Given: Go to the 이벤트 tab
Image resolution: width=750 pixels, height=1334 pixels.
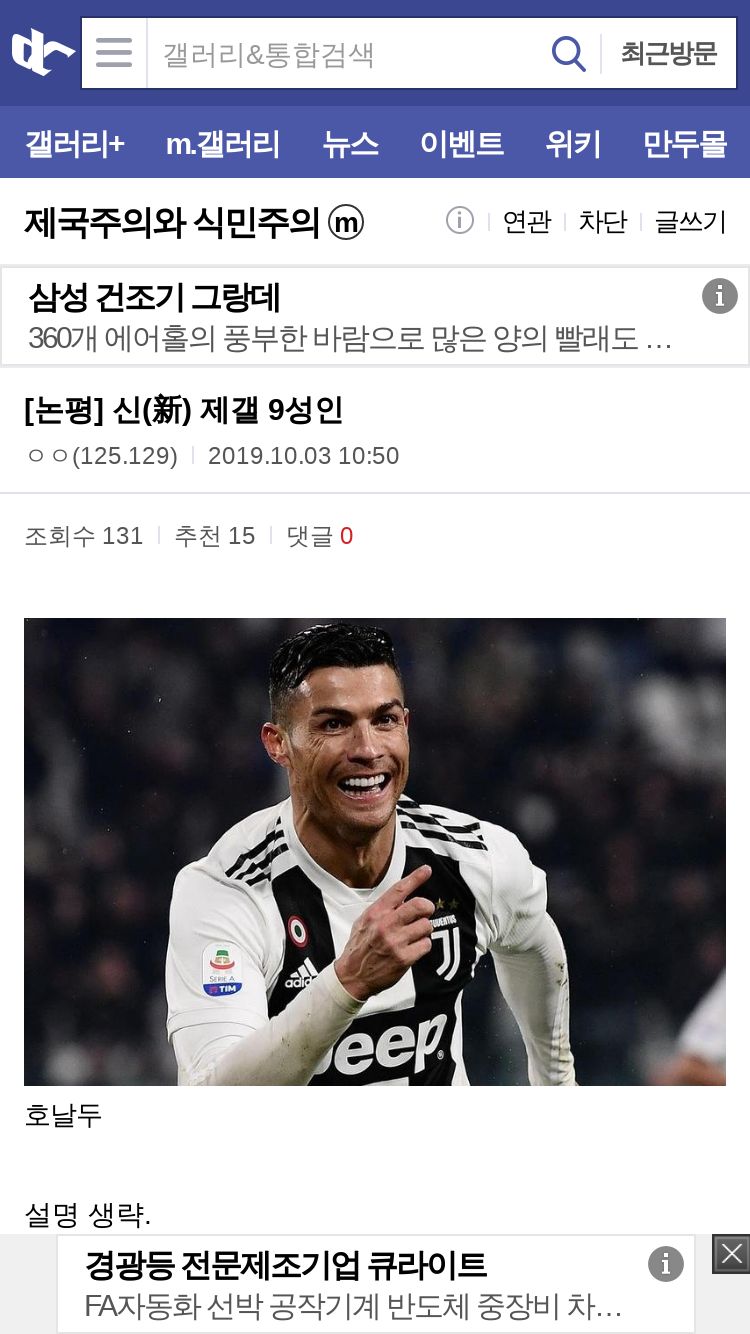Looking at the screenshot, I should pyautogui.click(x=461, y=143).
